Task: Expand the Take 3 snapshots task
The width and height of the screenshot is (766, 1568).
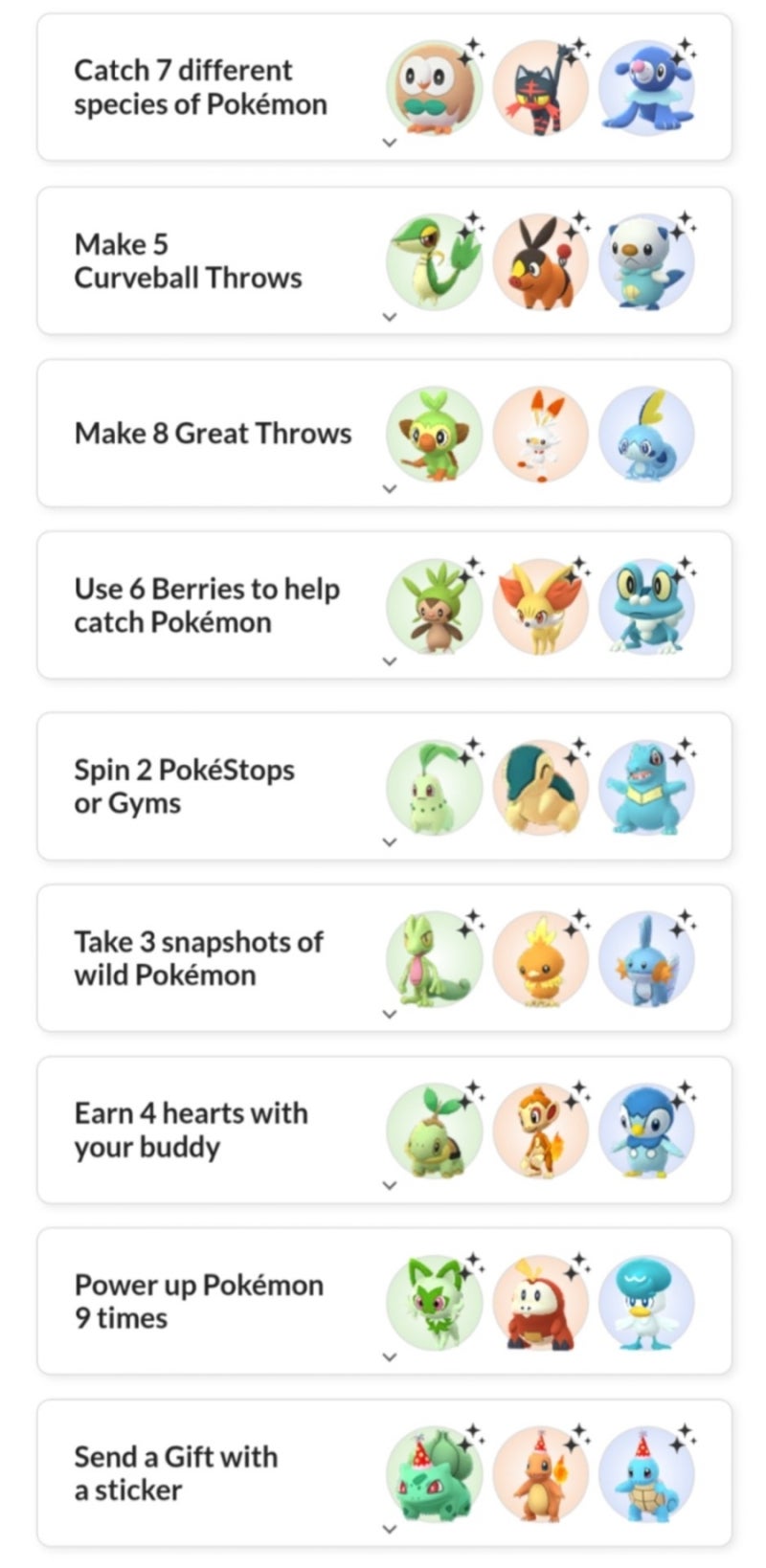Action: click(389, 1014)
